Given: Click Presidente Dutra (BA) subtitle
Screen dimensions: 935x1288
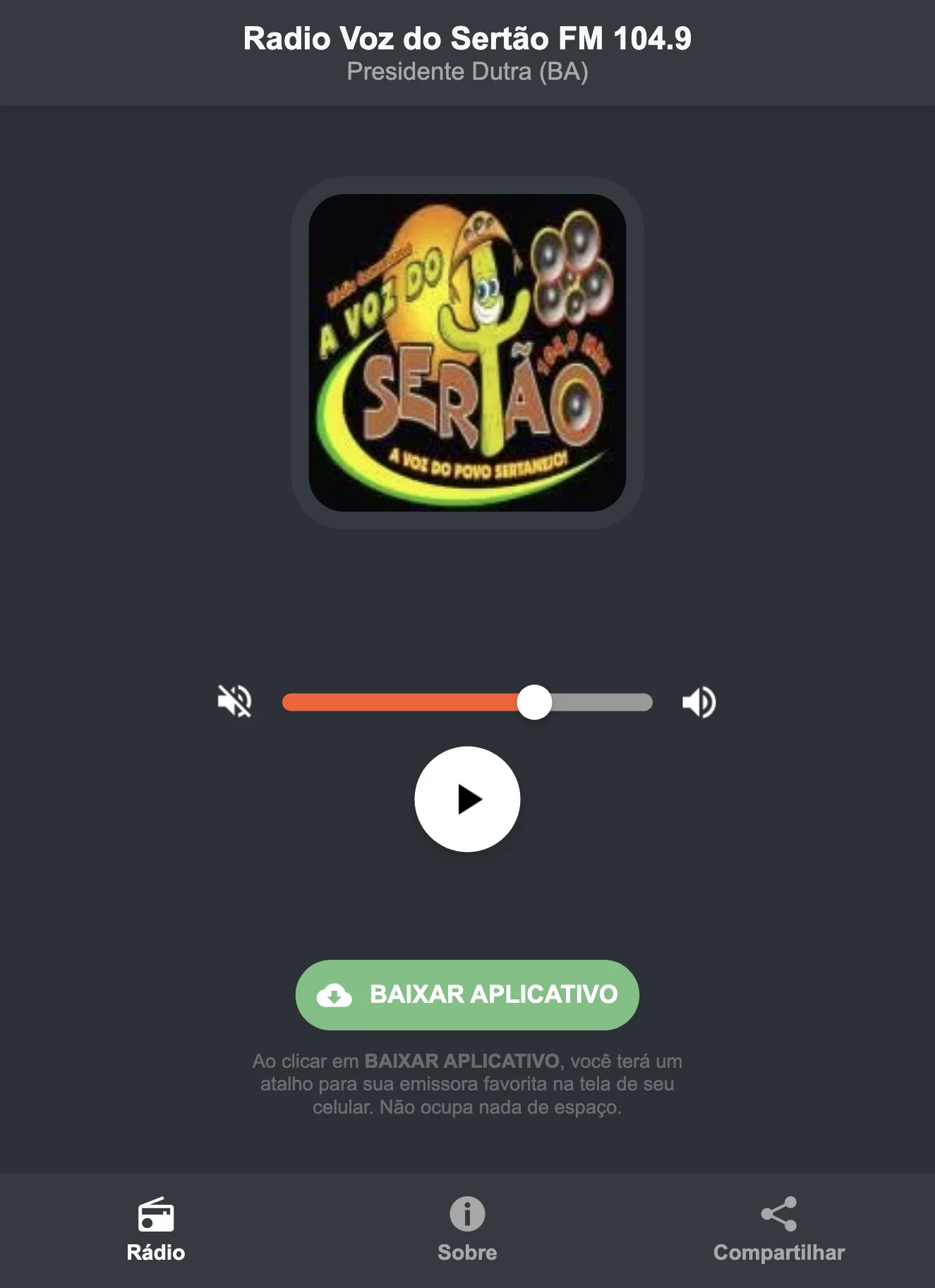Looking at the screenshot, I should pos(467,71).
